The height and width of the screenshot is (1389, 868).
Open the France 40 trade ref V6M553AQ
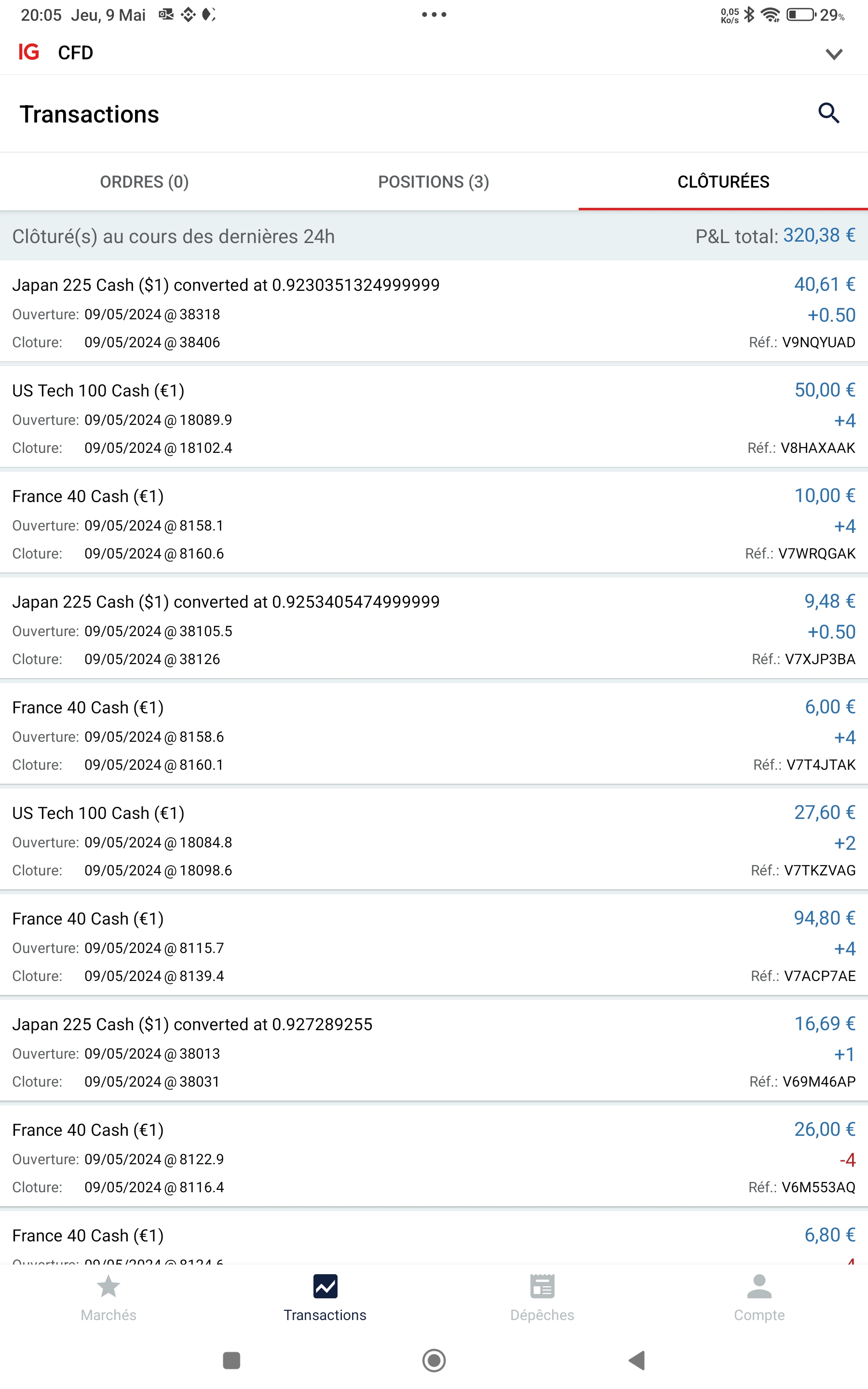coord(434,1157)
